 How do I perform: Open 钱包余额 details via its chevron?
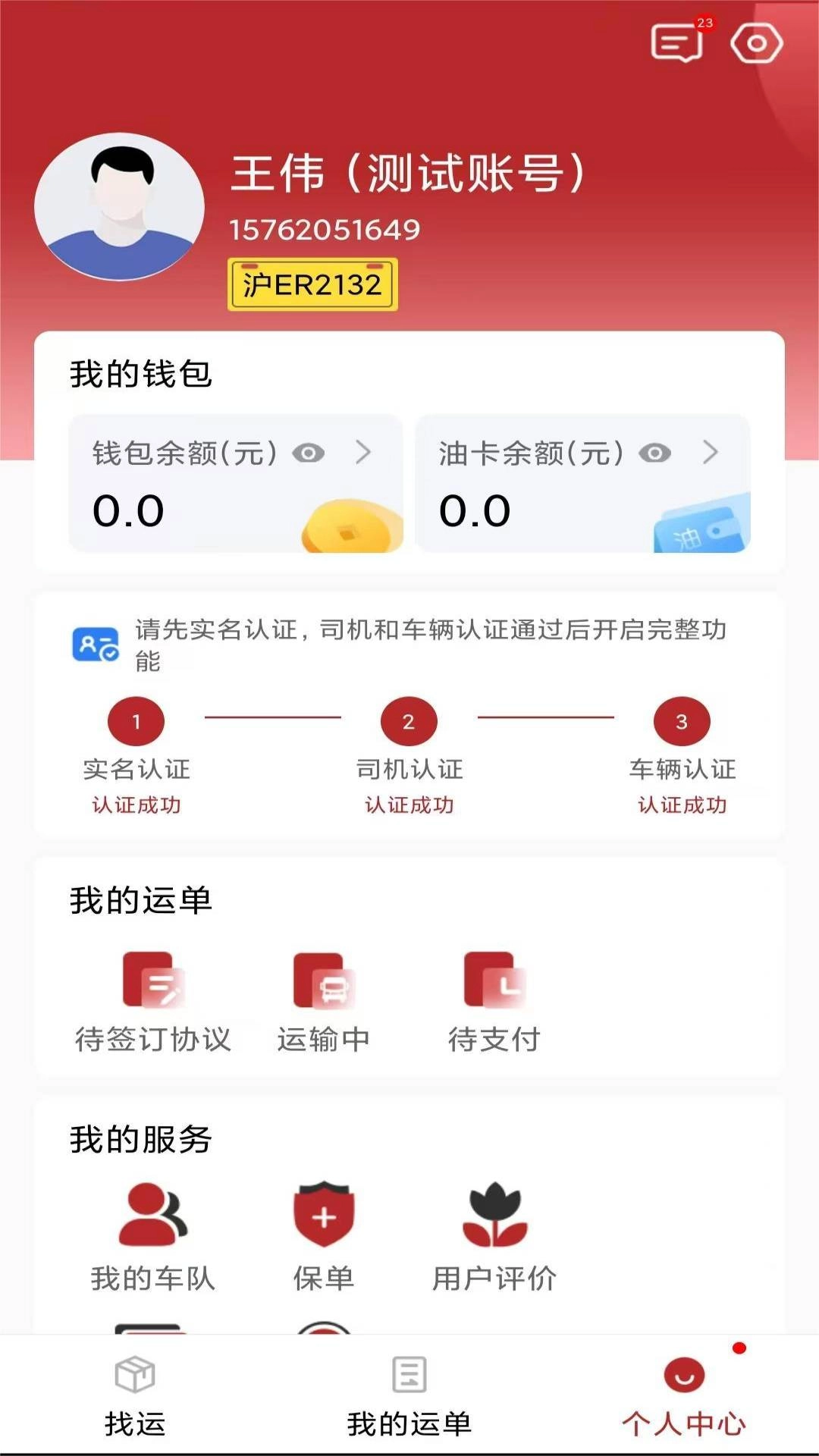point(364,453)
